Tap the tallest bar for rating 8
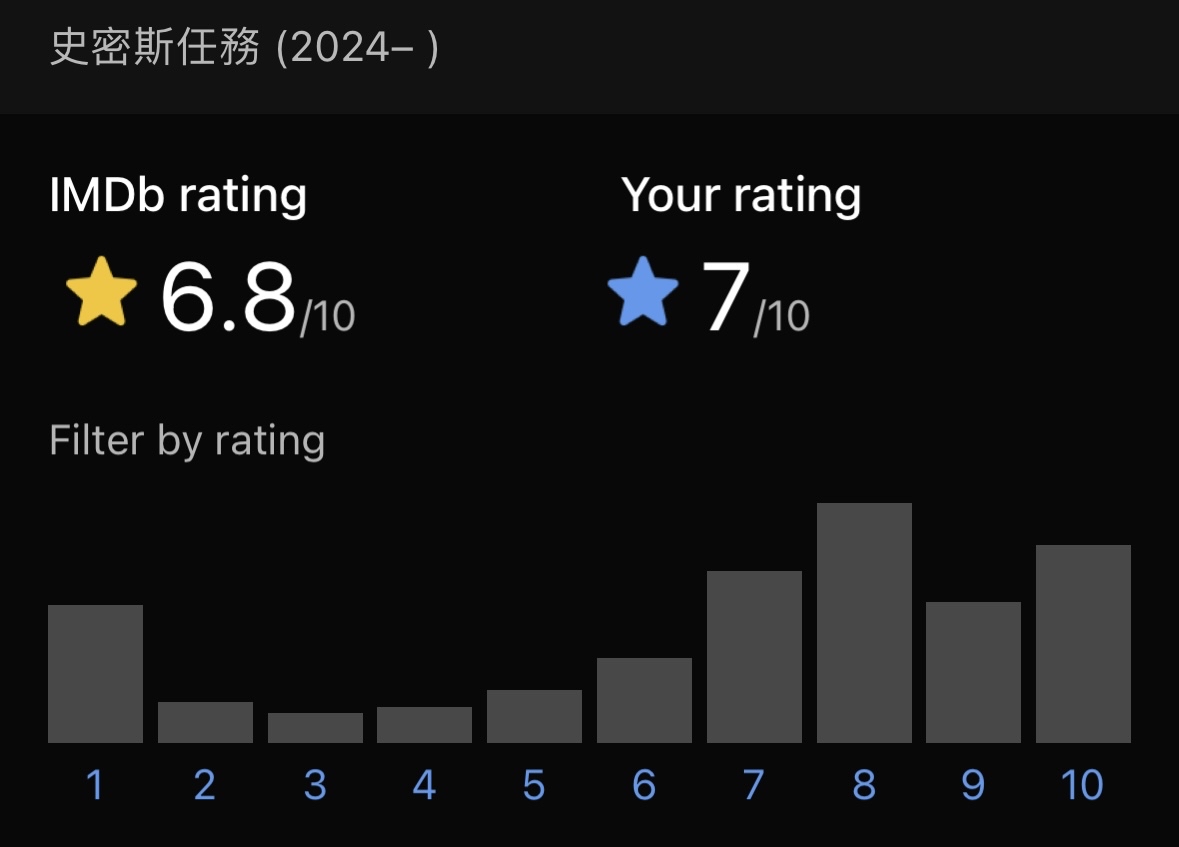The width and height of the screenshot is (1179, 847). [864, 623]
